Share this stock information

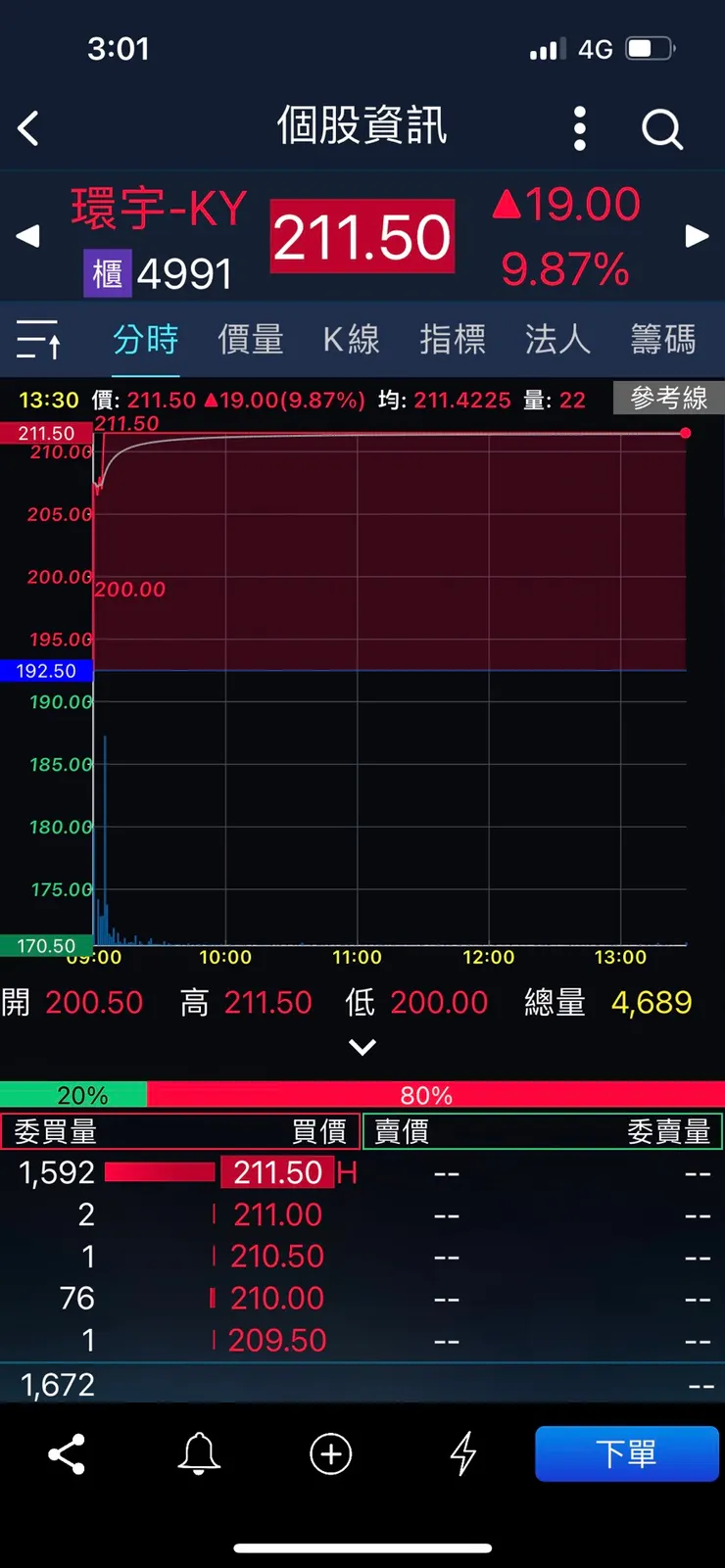66,1454
